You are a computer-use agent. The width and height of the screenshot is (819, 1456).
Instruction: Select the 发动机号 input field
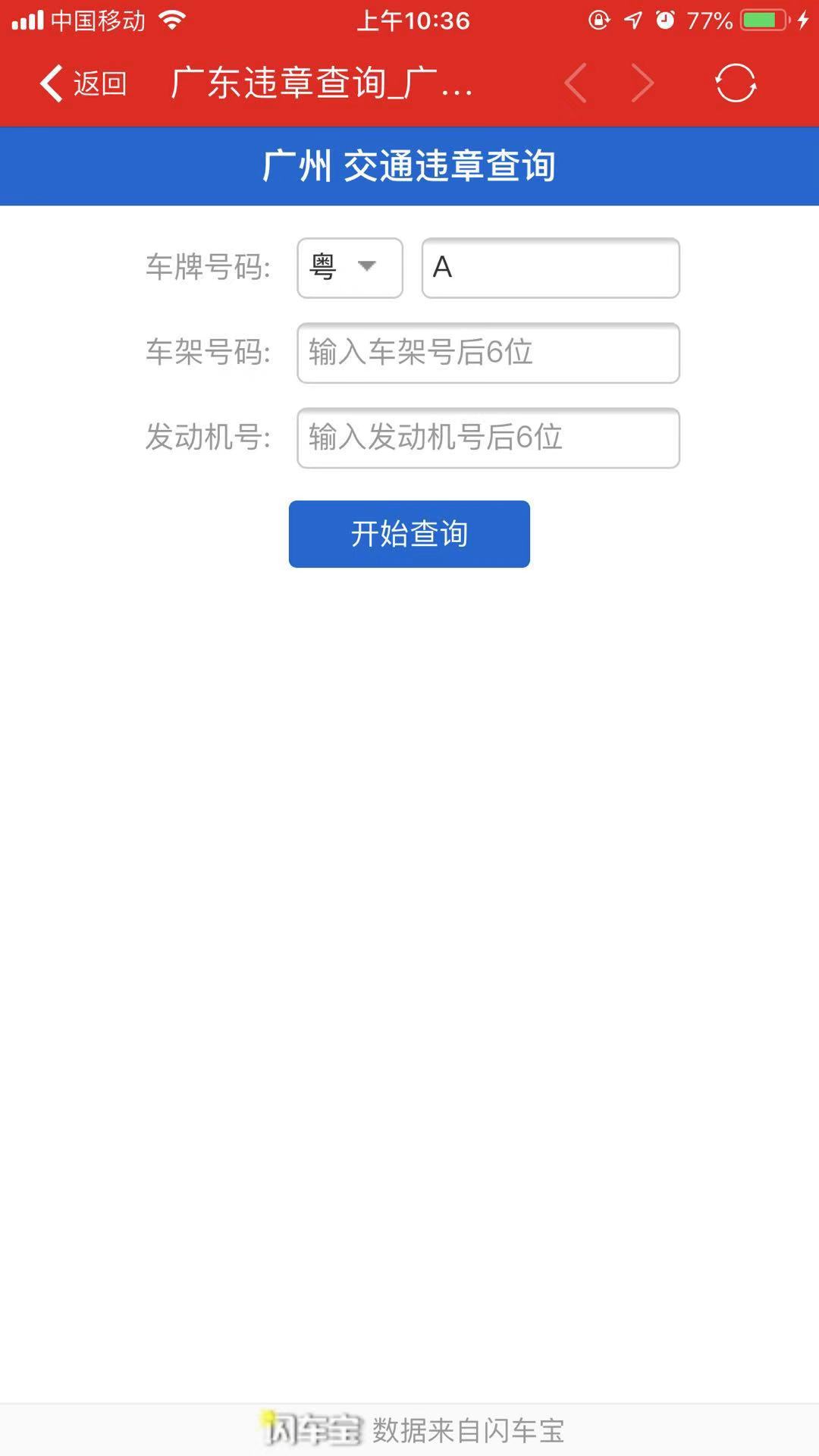pos(488,438)
